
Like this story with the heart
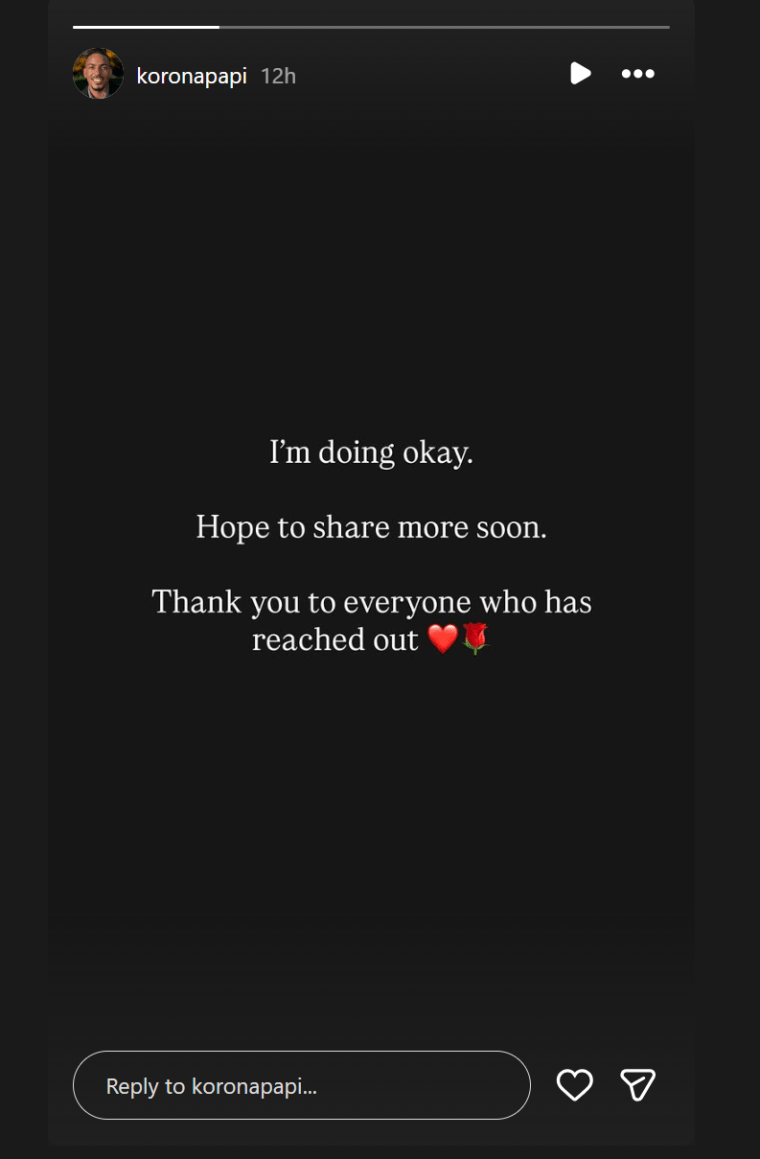(574, 1085)
